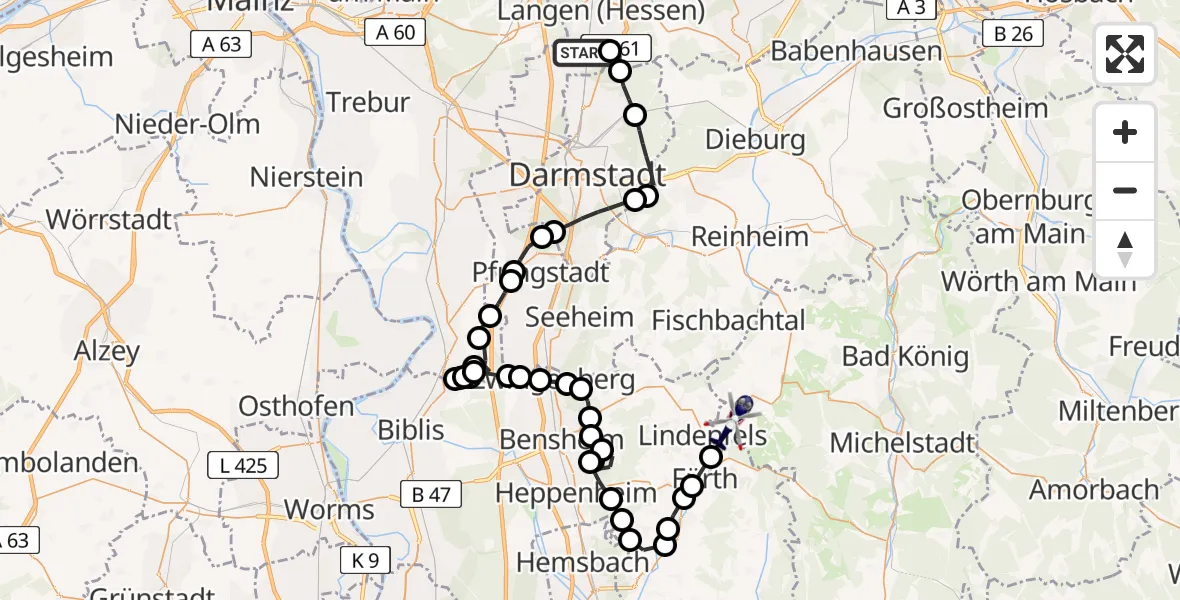This screenshot has width=1180, height=600.
Task: Select the helicopter marker near Lindenfels
Action: pyautogui.click(x=739, y=411)
